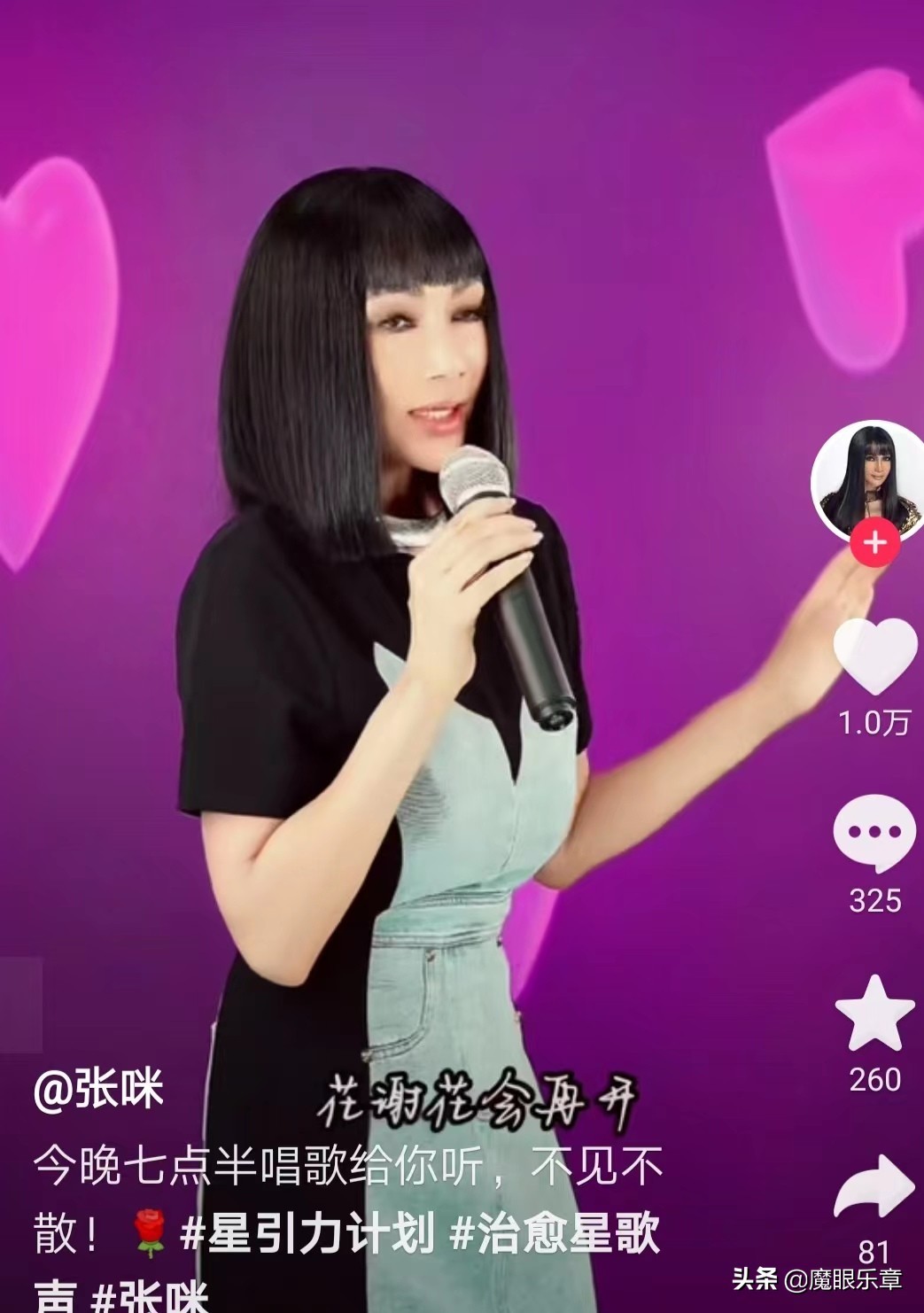Open the @张咪 username link
Image resolution: width=924 pixels, height=1313 pixels.
[98, 1089]
